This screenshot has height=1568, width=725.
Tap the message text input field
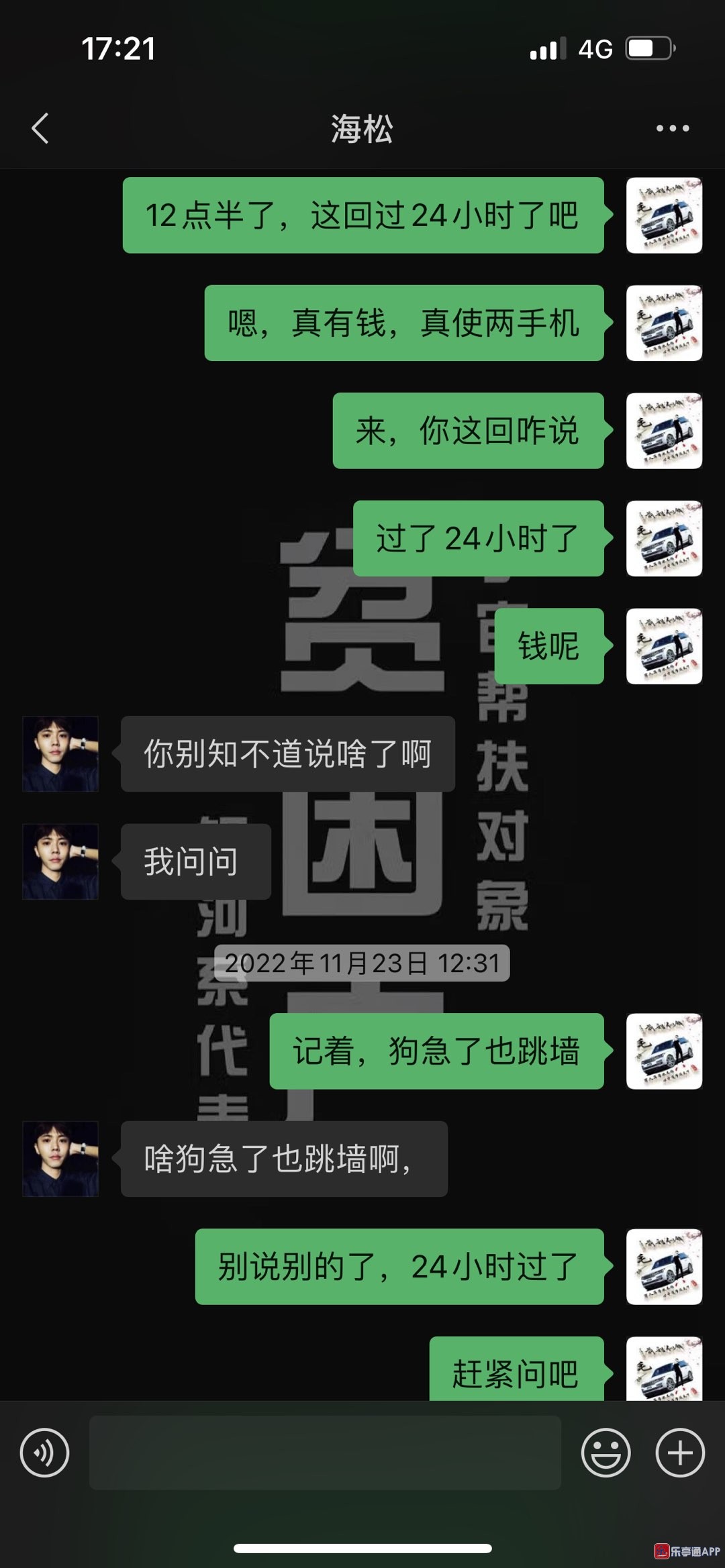tap(325, 1453)
